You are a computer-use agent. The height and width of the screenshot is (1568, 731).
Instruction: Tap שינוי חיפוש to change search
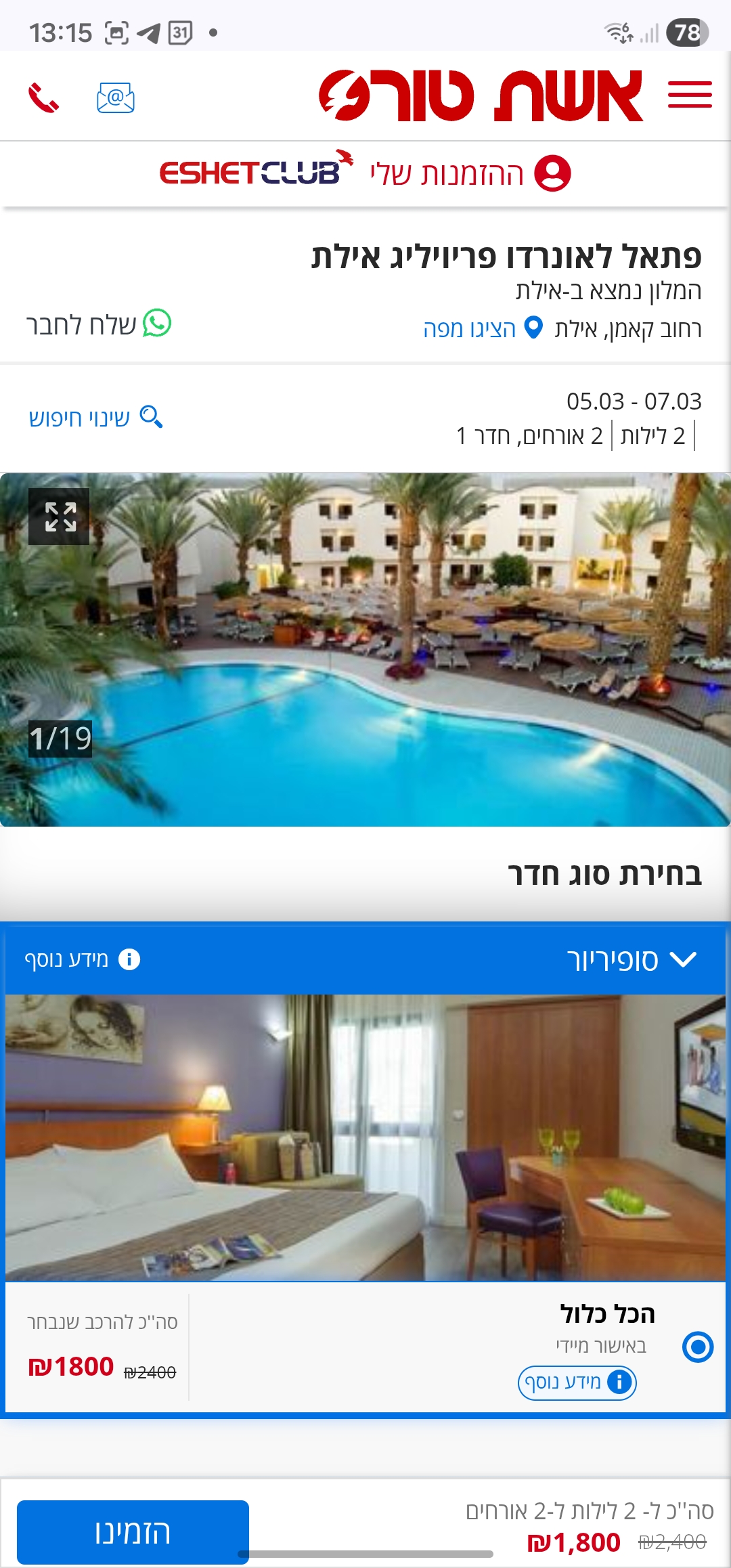pos(95,417)
